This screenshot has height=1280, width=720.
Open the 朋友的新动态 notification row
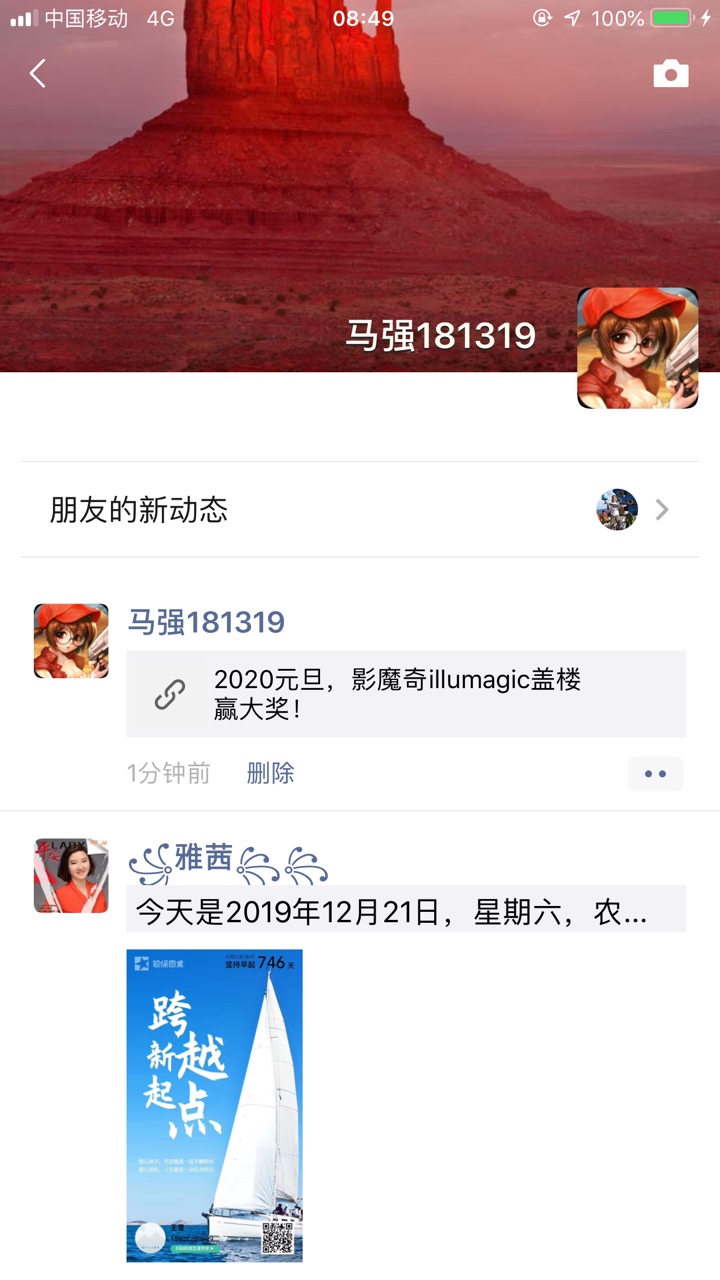[x=360, y=510]
